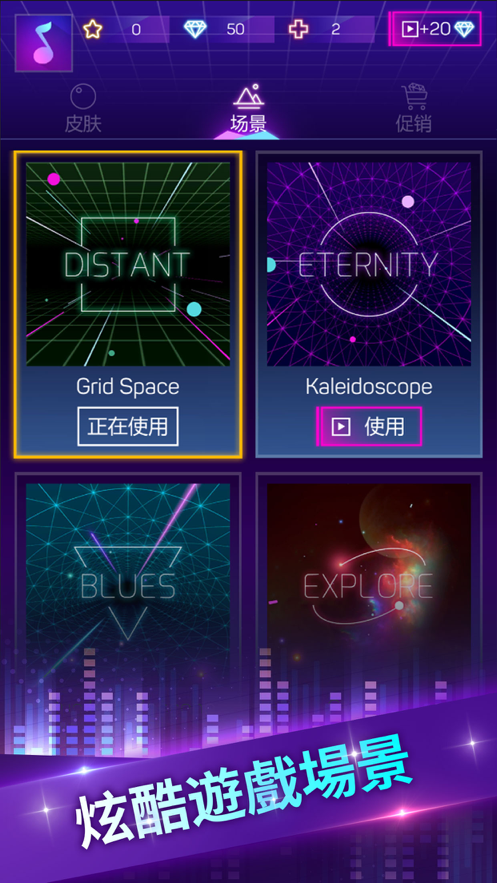The image size is (497, 883).
Task: Open the music note icon
Action: point(44,43)
